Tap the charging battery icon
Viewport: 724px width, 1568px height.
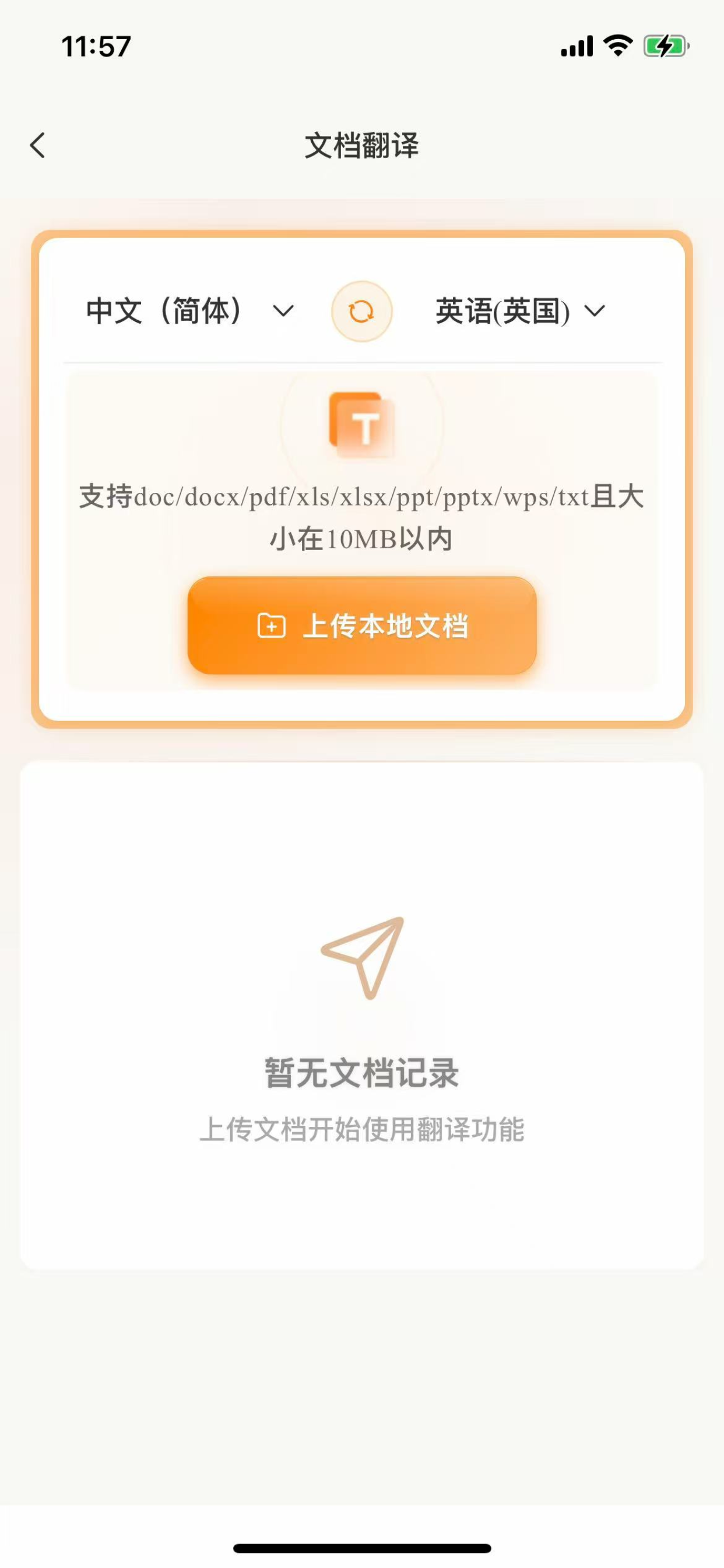tap(664, 45)
